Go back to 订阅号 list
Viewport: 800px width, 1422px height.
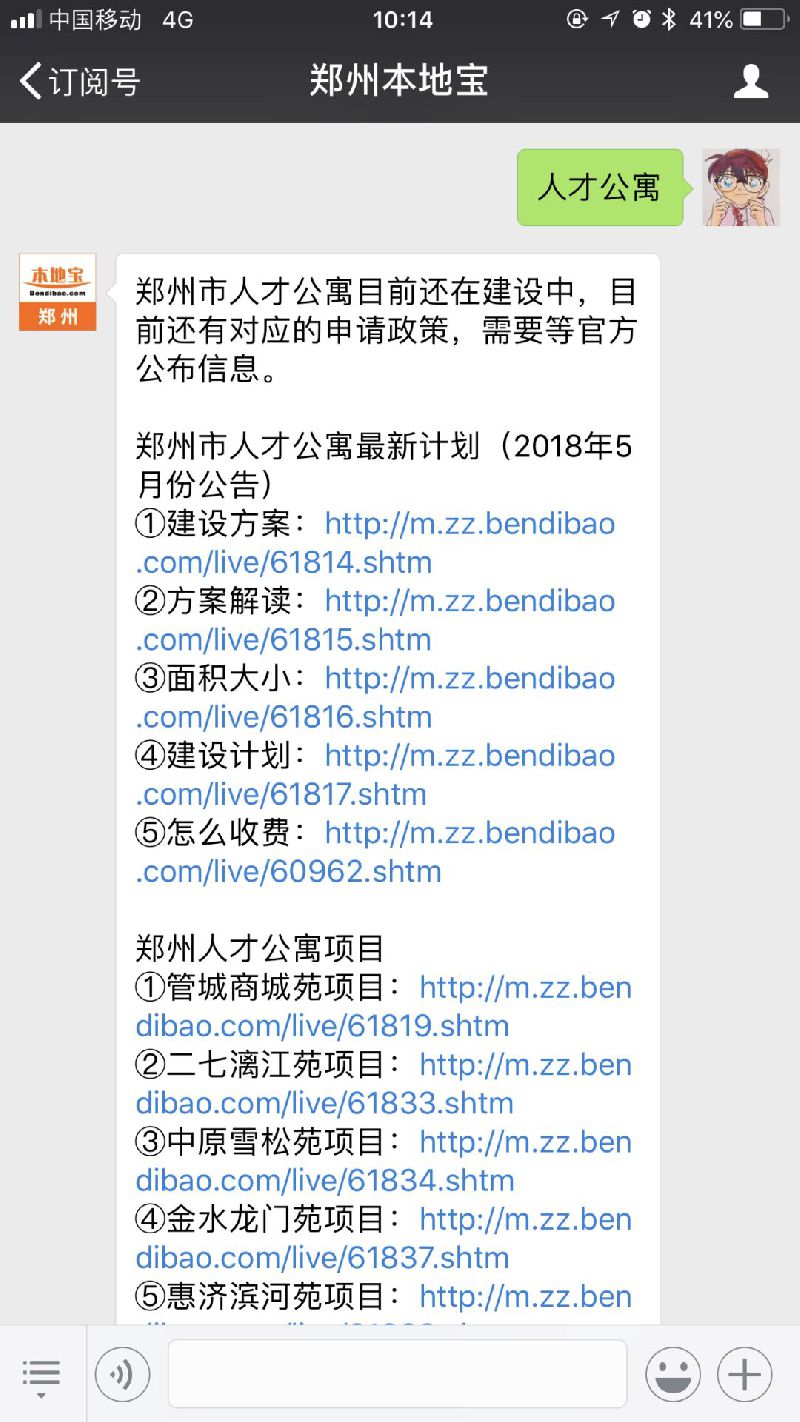click(x=80, y=81)
